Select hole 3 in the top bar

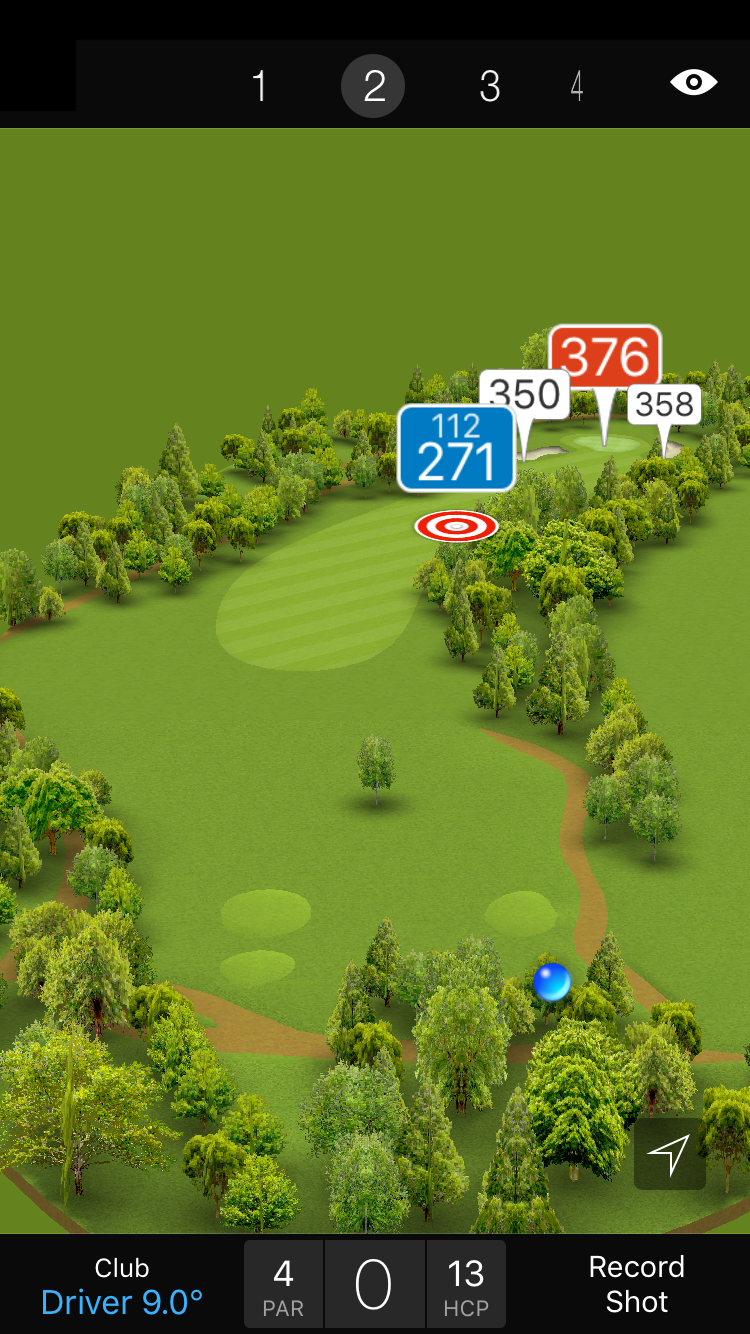[x=489, y=86]
